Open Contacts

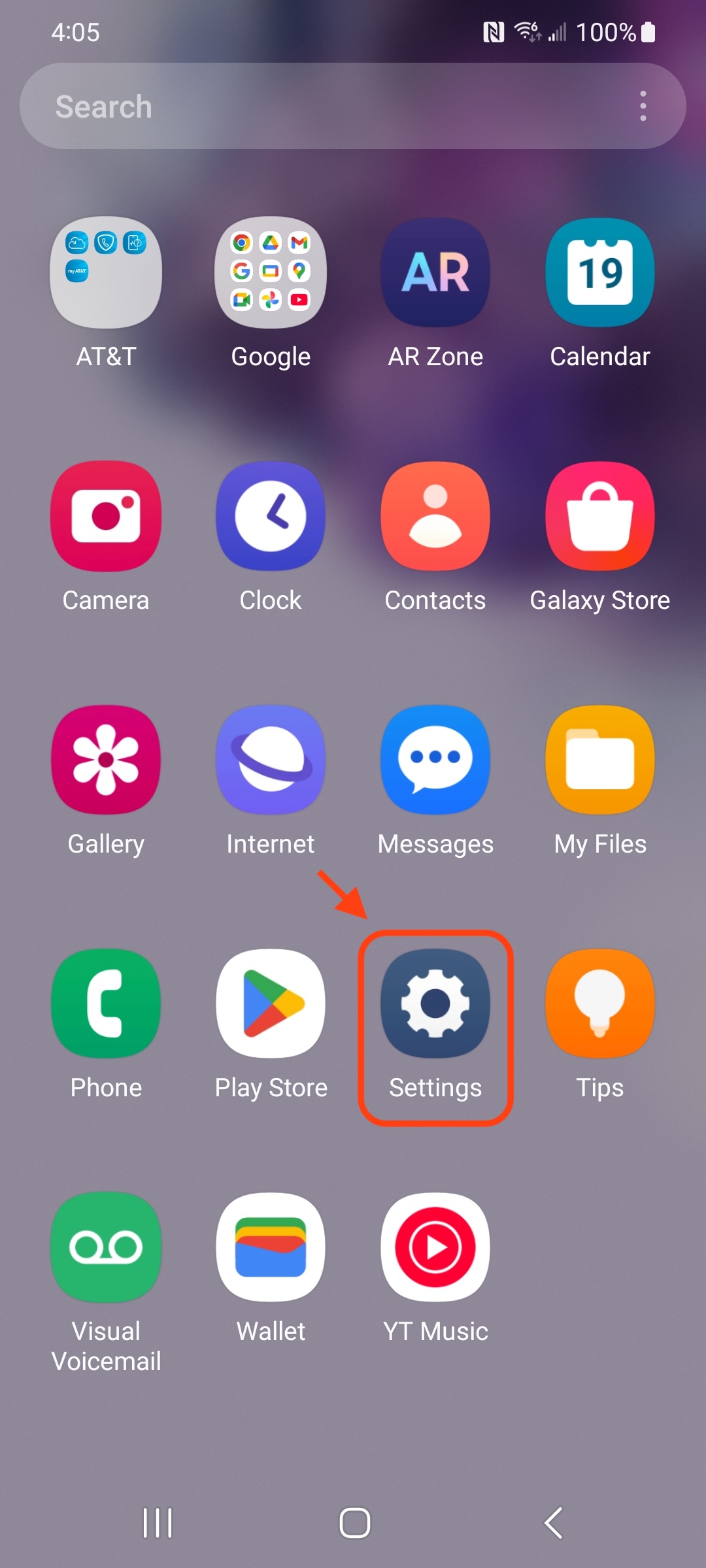435,517
